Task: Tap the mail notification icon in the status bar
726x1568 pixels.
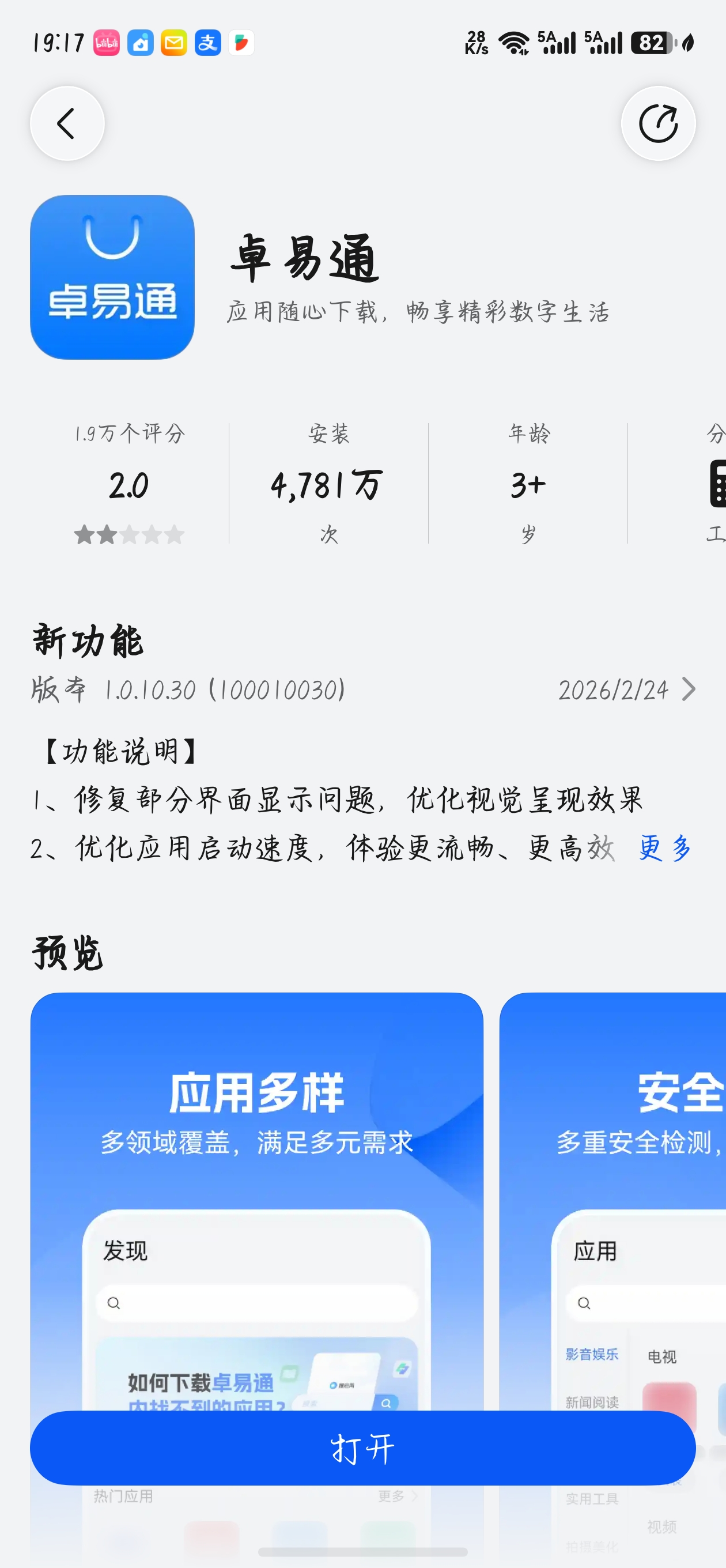Action: click(x=173, y=43)
